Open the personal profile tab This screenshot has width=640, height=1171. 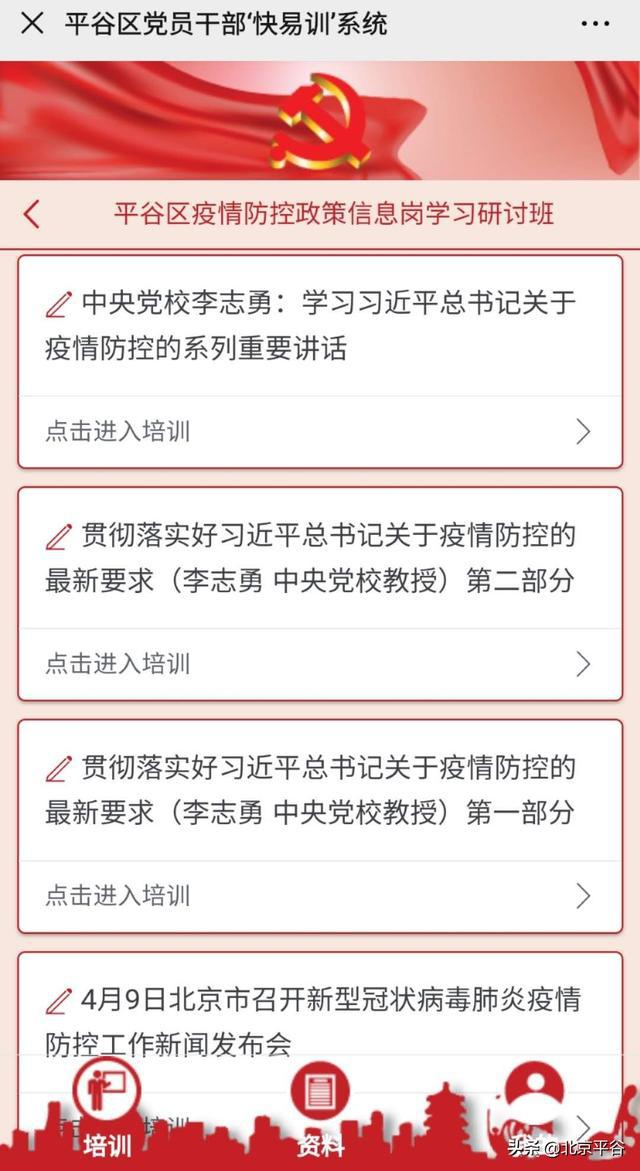pos(534,1095)
